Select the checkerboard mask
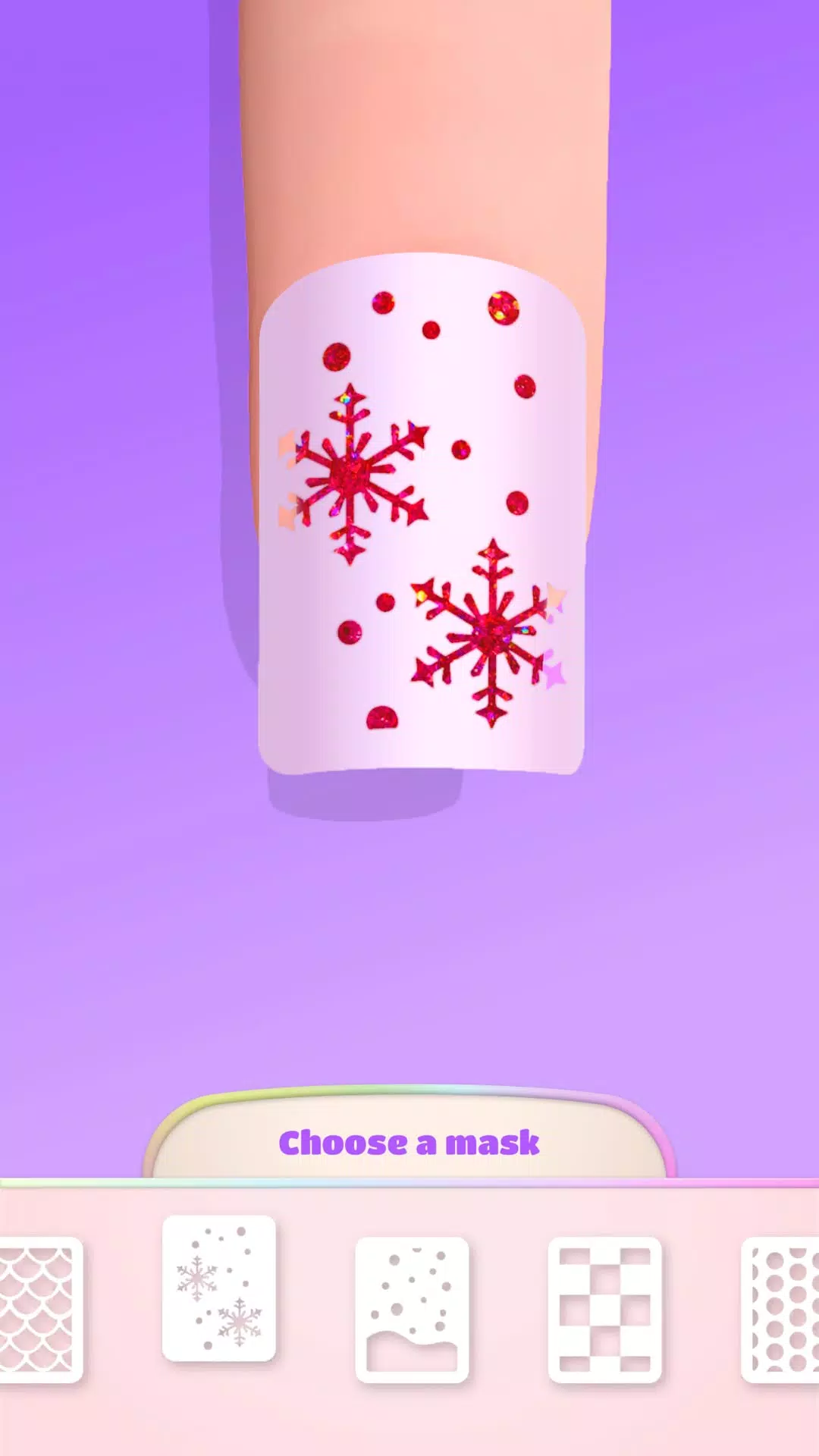Viewport: 819px width, 1456px height. tap(604, 1310)
